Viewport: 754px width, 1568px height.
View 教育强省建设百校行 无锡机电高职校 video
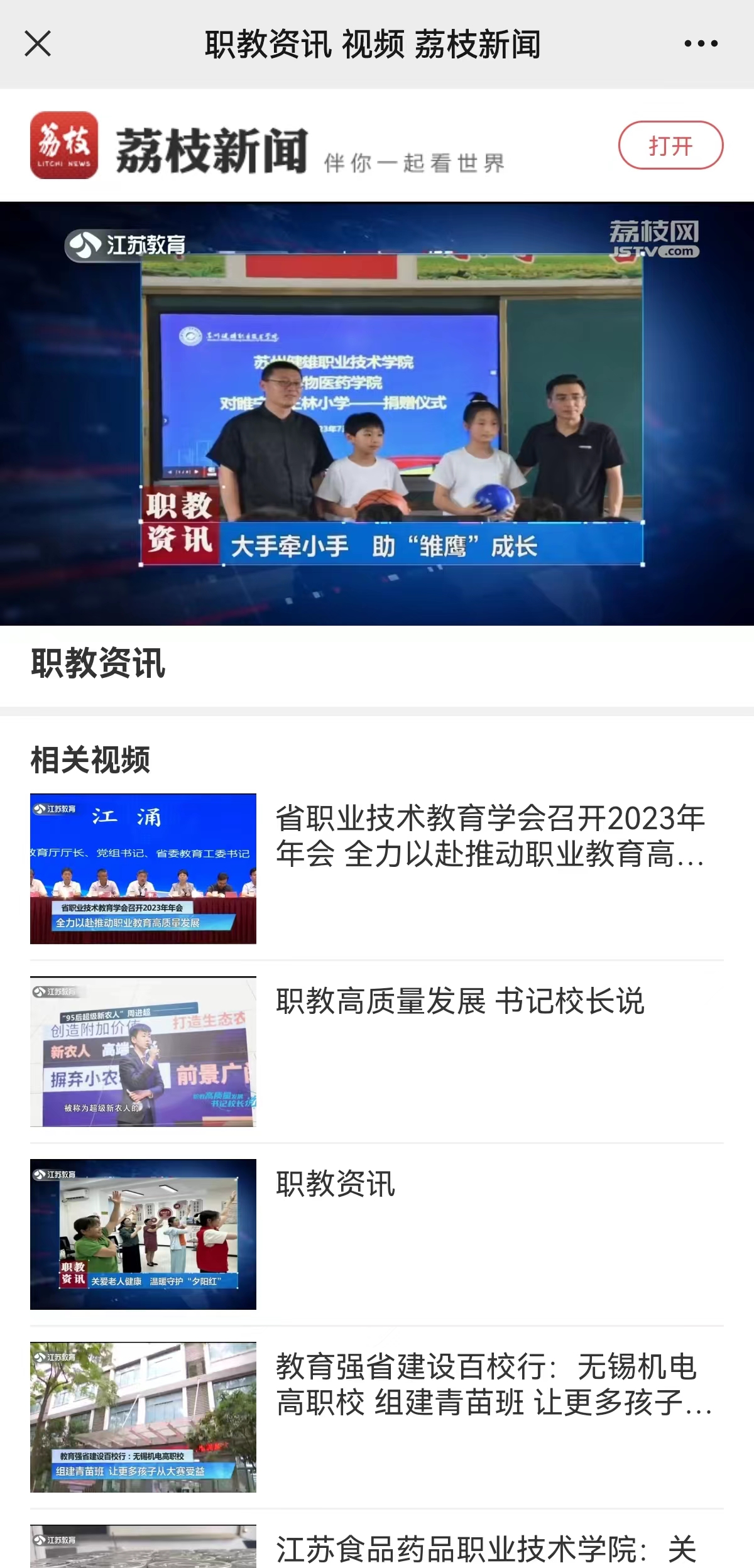(493, 1383)
